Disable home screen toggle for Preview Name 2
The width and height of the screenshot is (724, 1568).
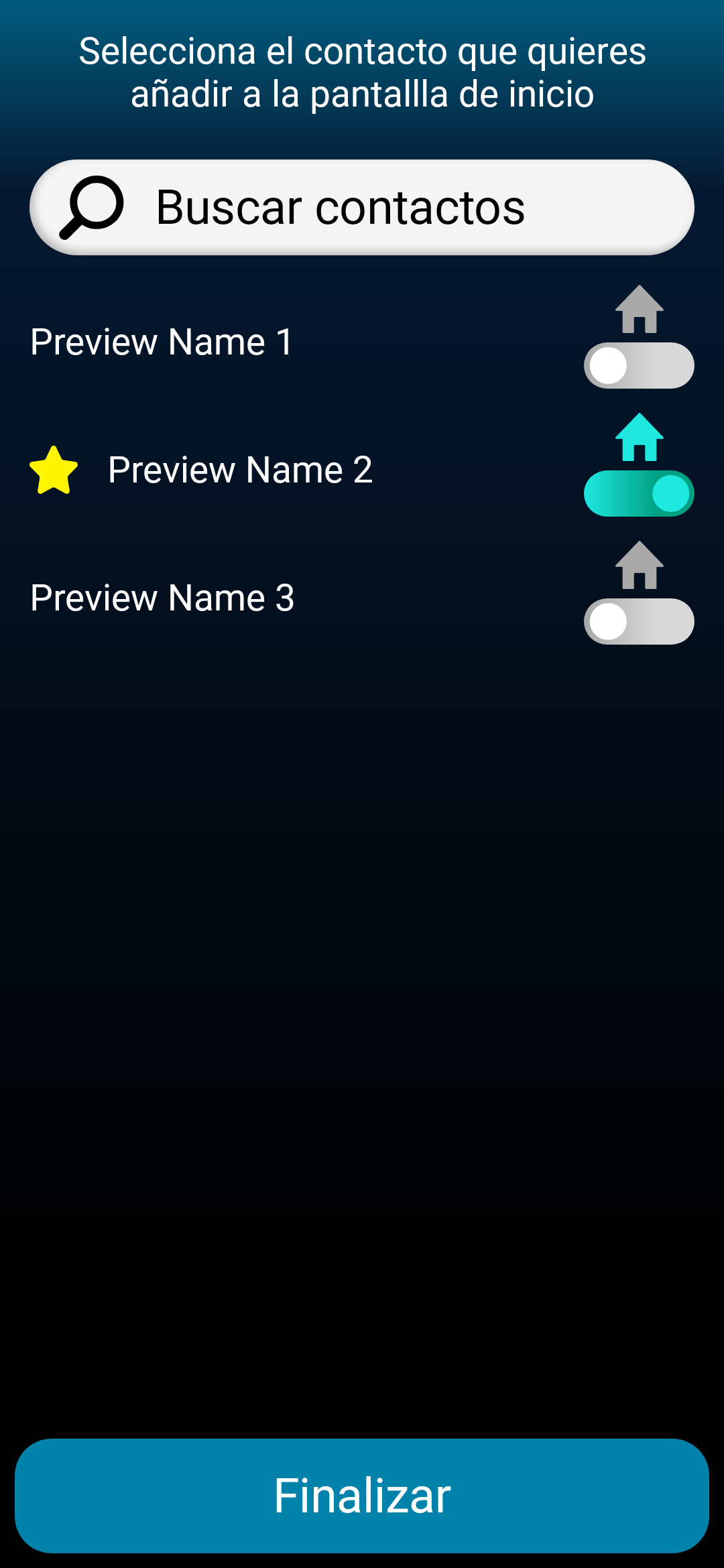[638, 494]
